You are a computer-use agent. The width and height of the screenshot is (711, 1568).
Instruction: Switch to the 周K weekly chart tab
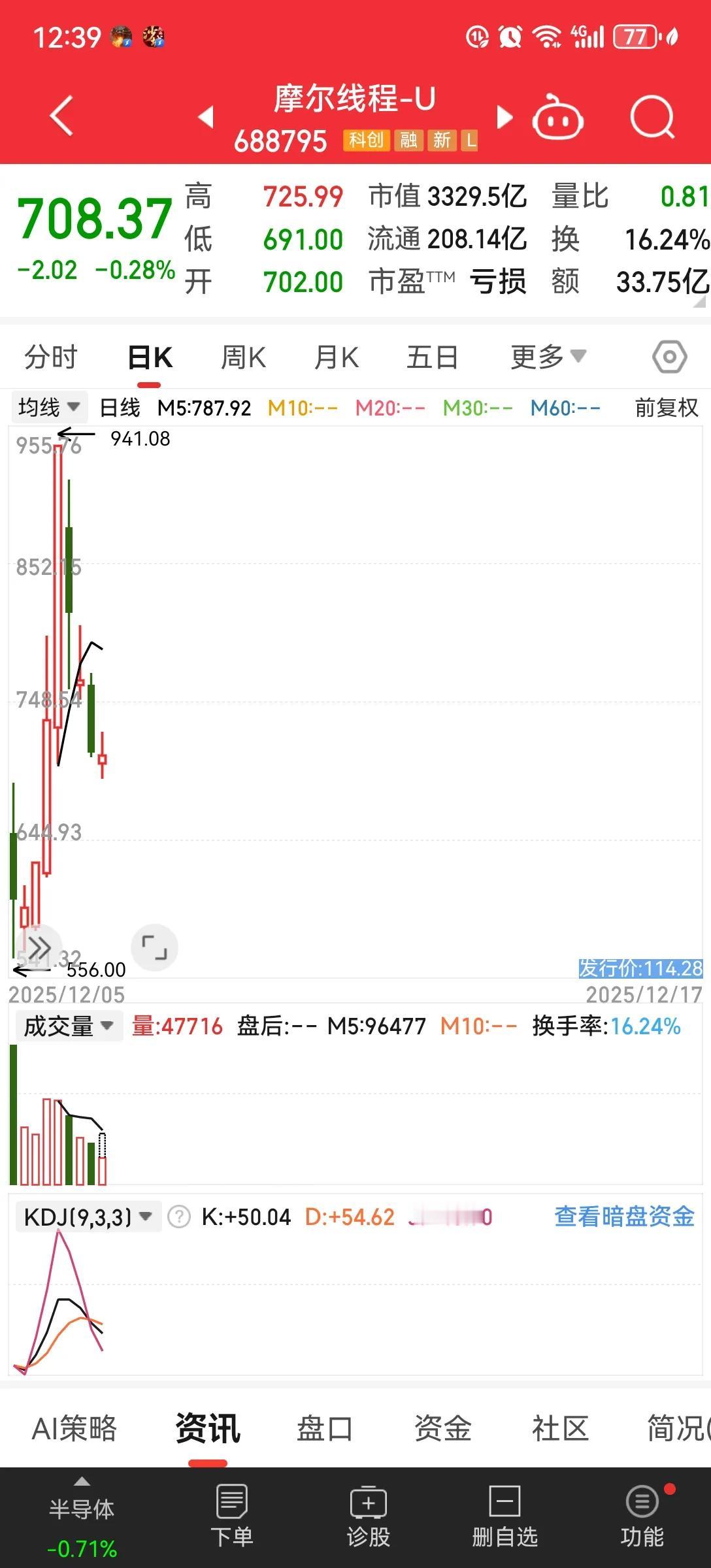click(x=242, y=357)
